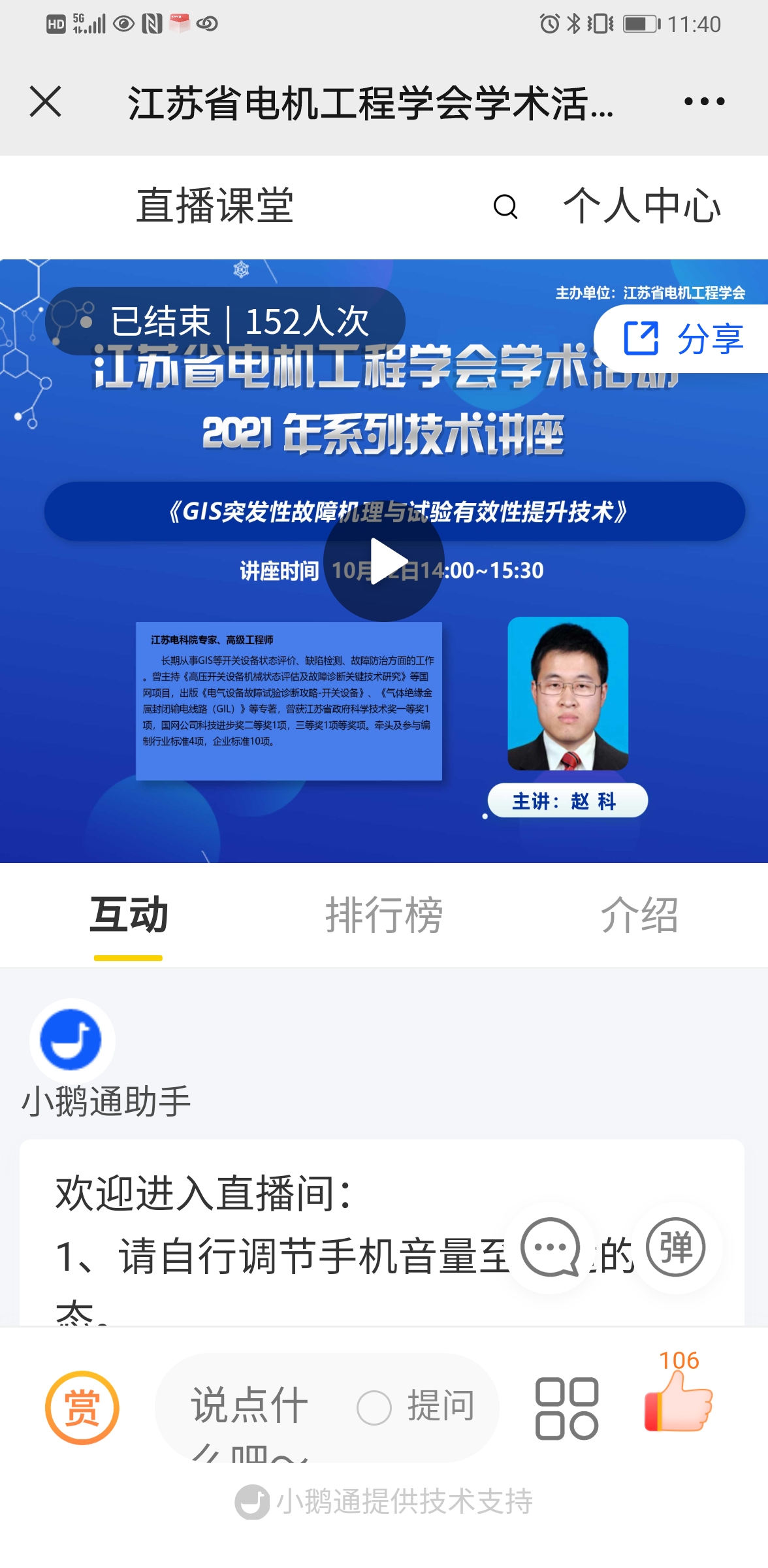This screenshot has height=1568, width=768.
Task: Select the 互动 tab
Action: click(129, 915)
